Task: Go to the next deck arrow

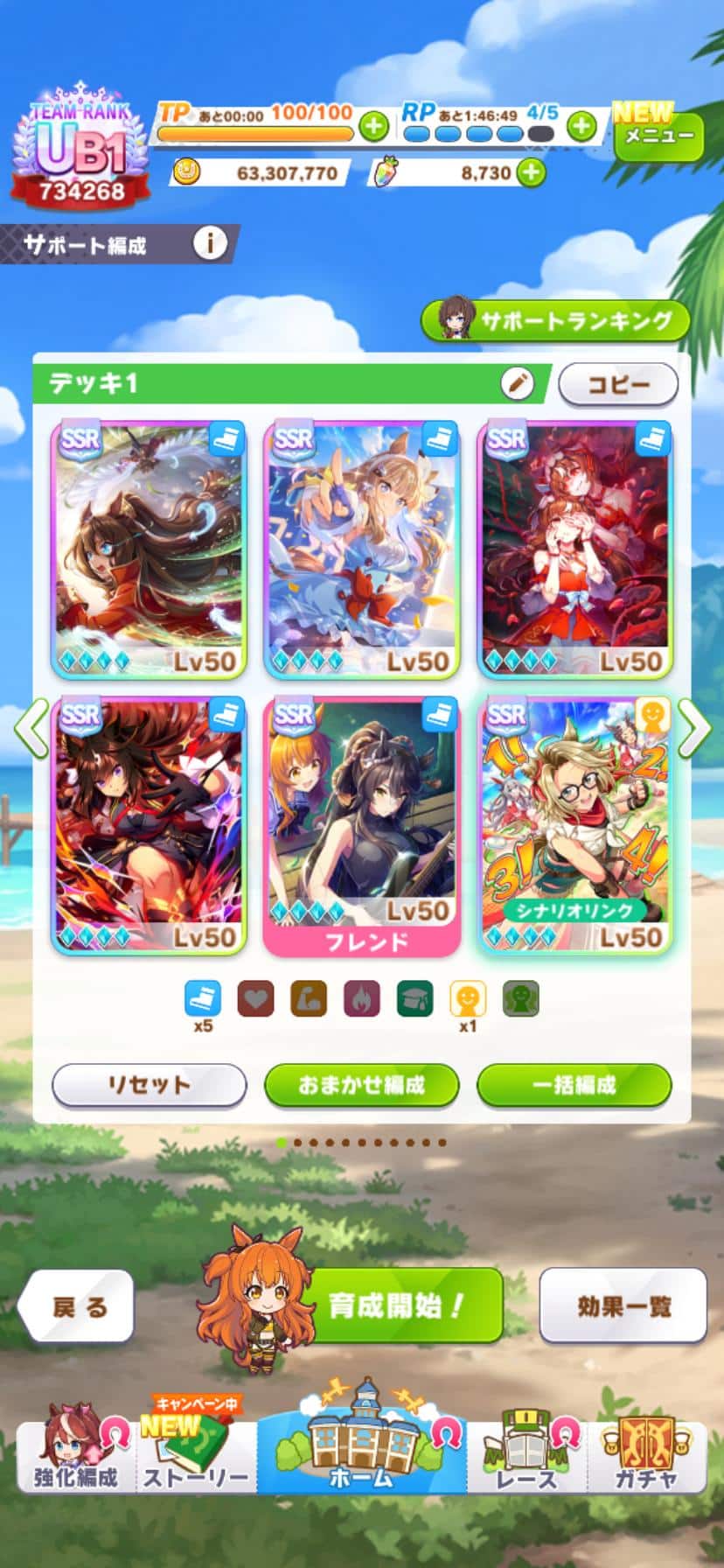Action: [695, 727]
